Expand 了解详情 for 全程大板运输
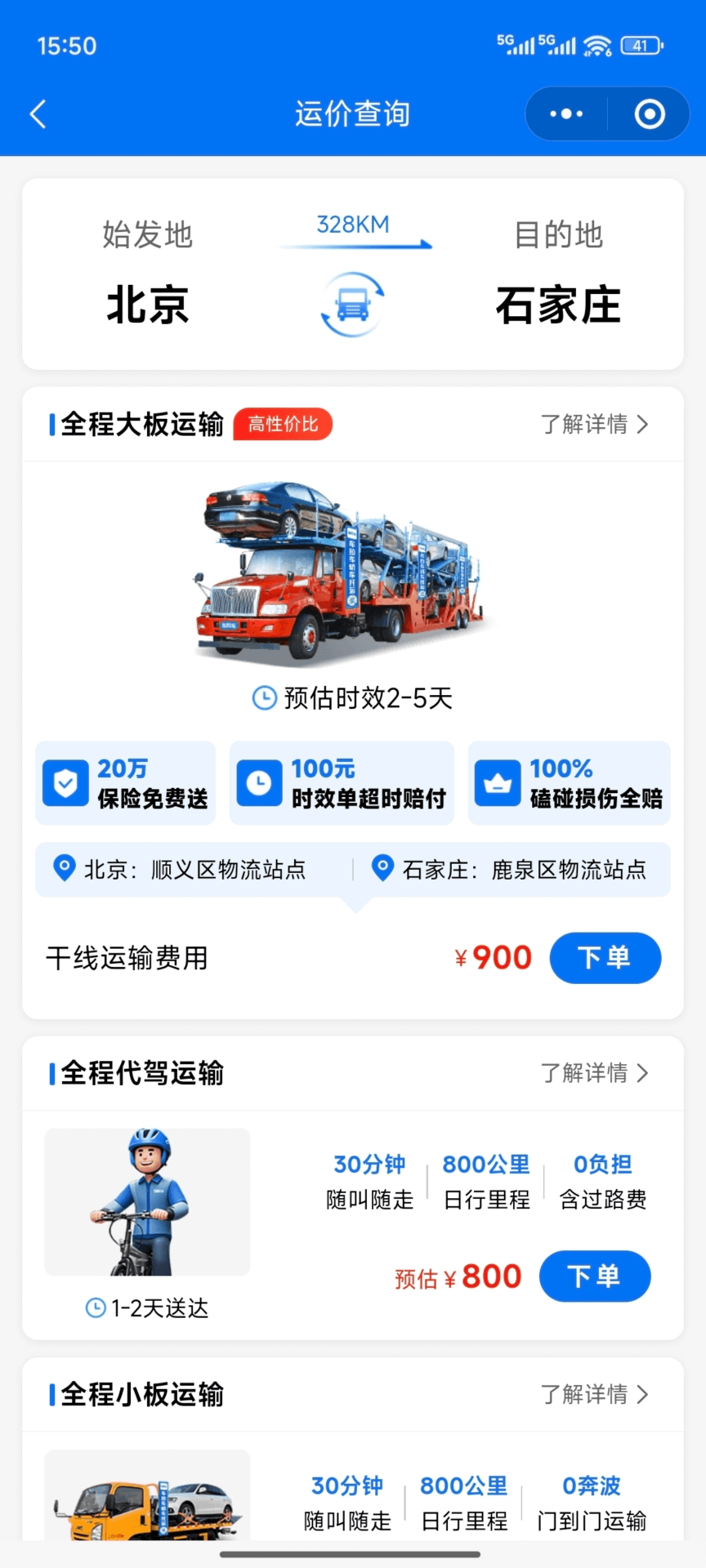The image size is (706, 1568). point(596,424)
